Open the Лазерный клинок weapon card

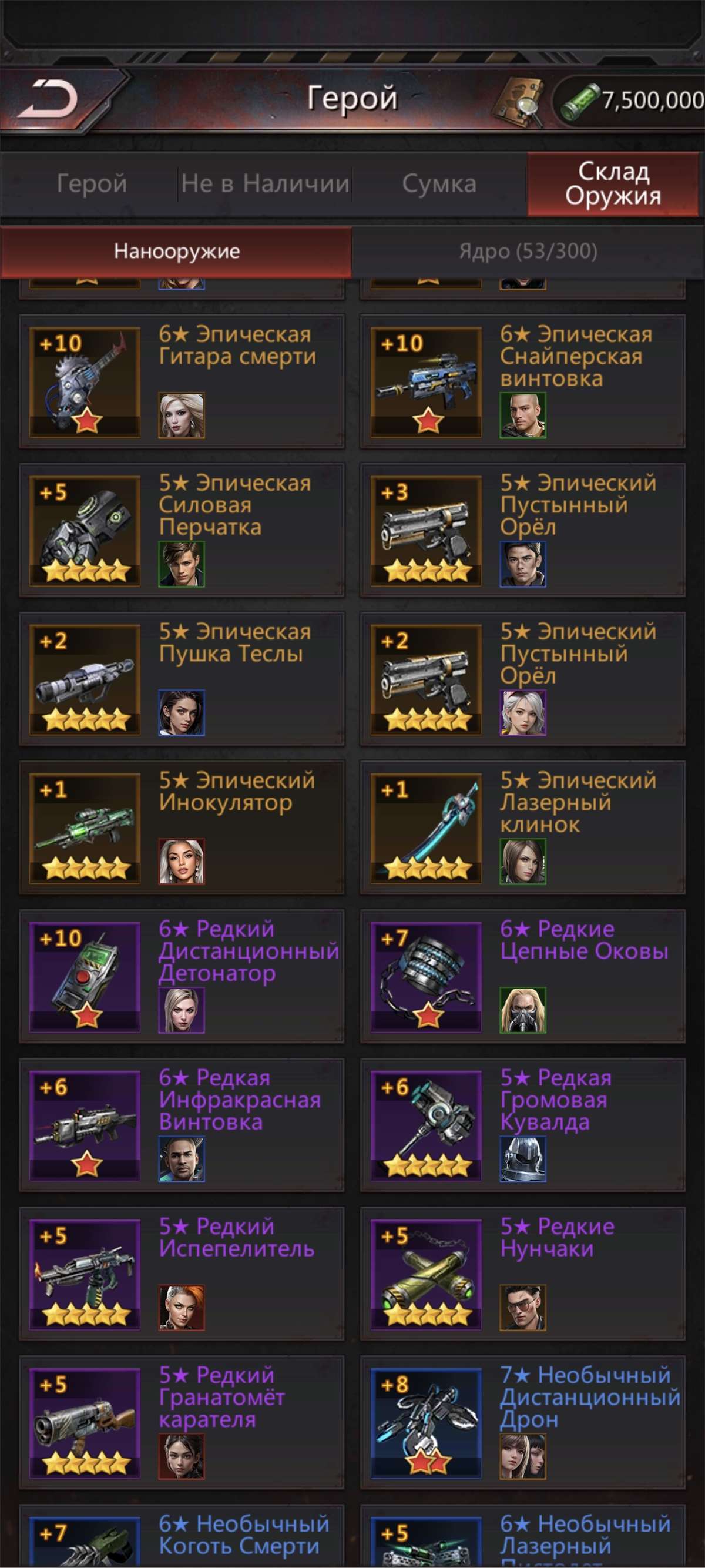(522, 827)
